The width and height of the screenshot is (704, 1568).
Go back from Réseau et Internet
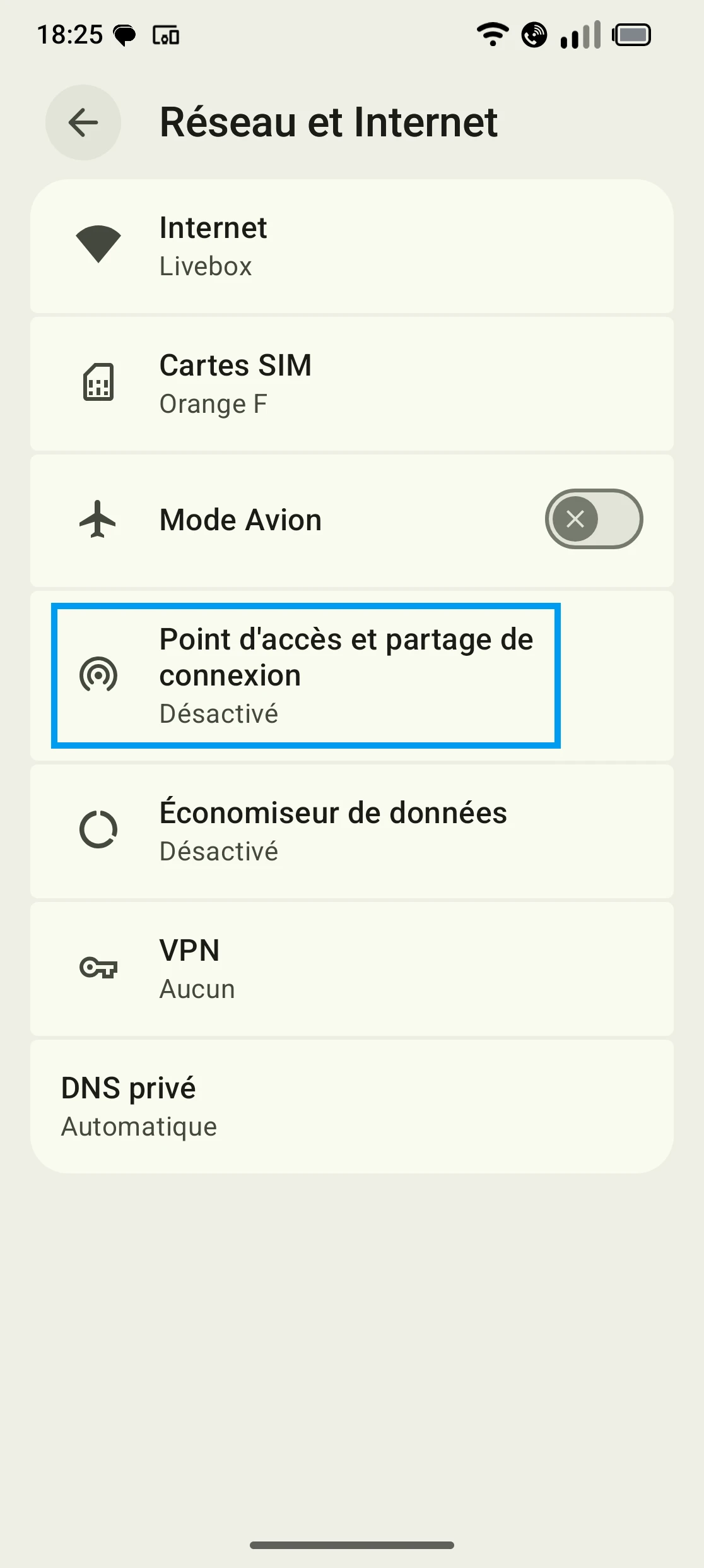(x=83, y=122)
